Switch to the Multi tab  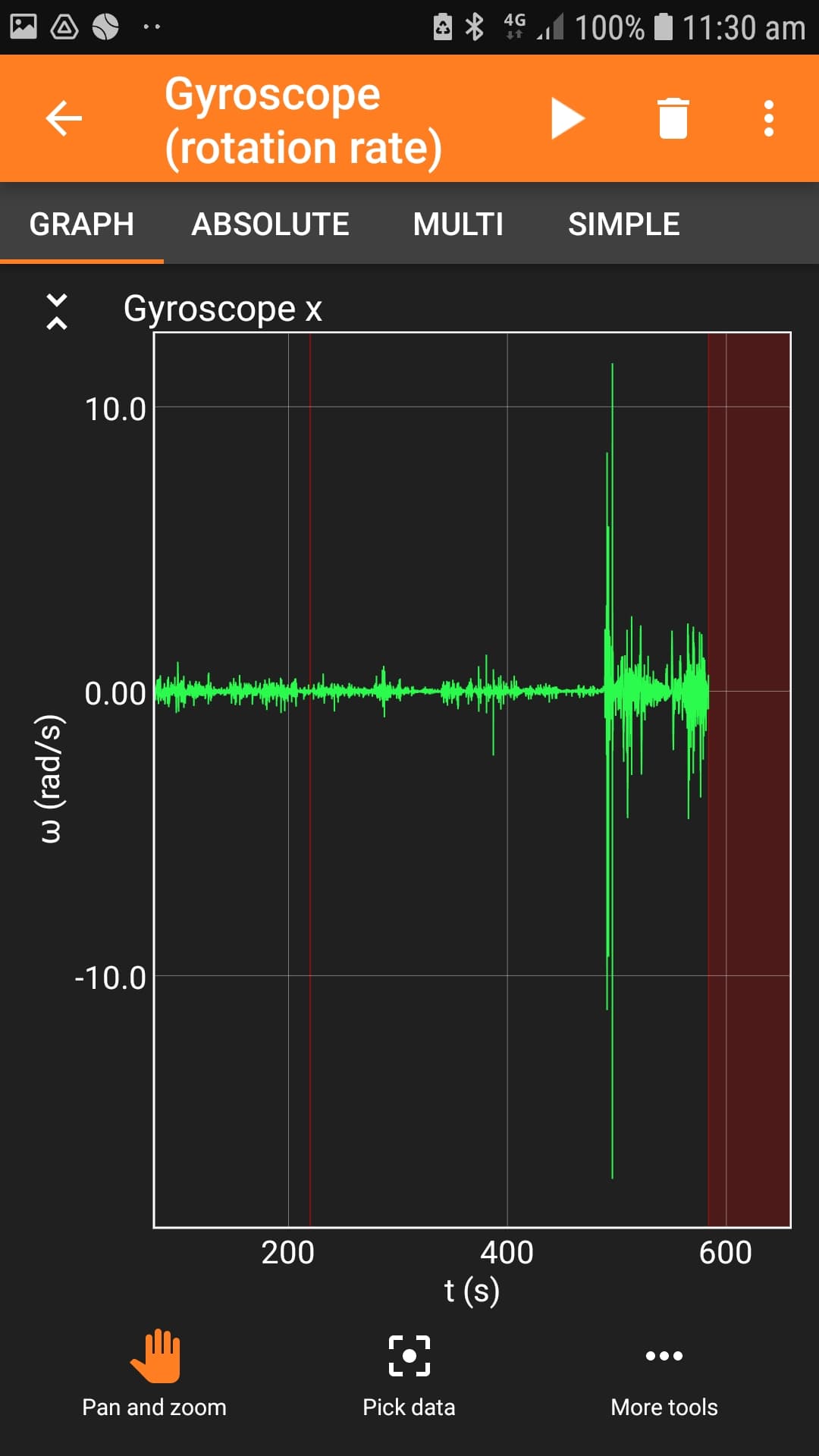pyautogui.click(x=458, y=224)
